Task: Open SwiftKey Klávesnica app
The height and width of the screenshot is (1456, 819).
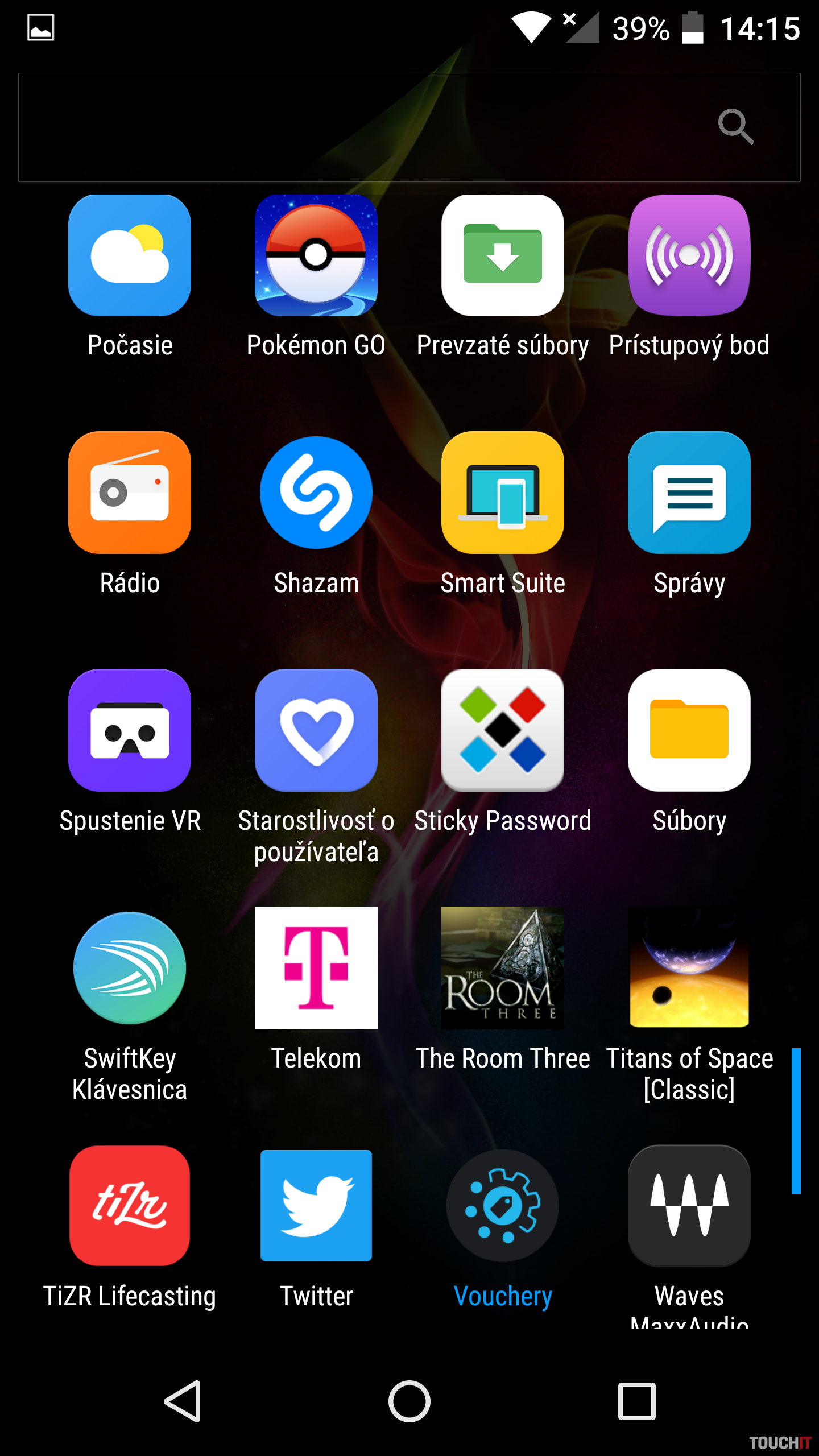Action: tap(130, 968)
